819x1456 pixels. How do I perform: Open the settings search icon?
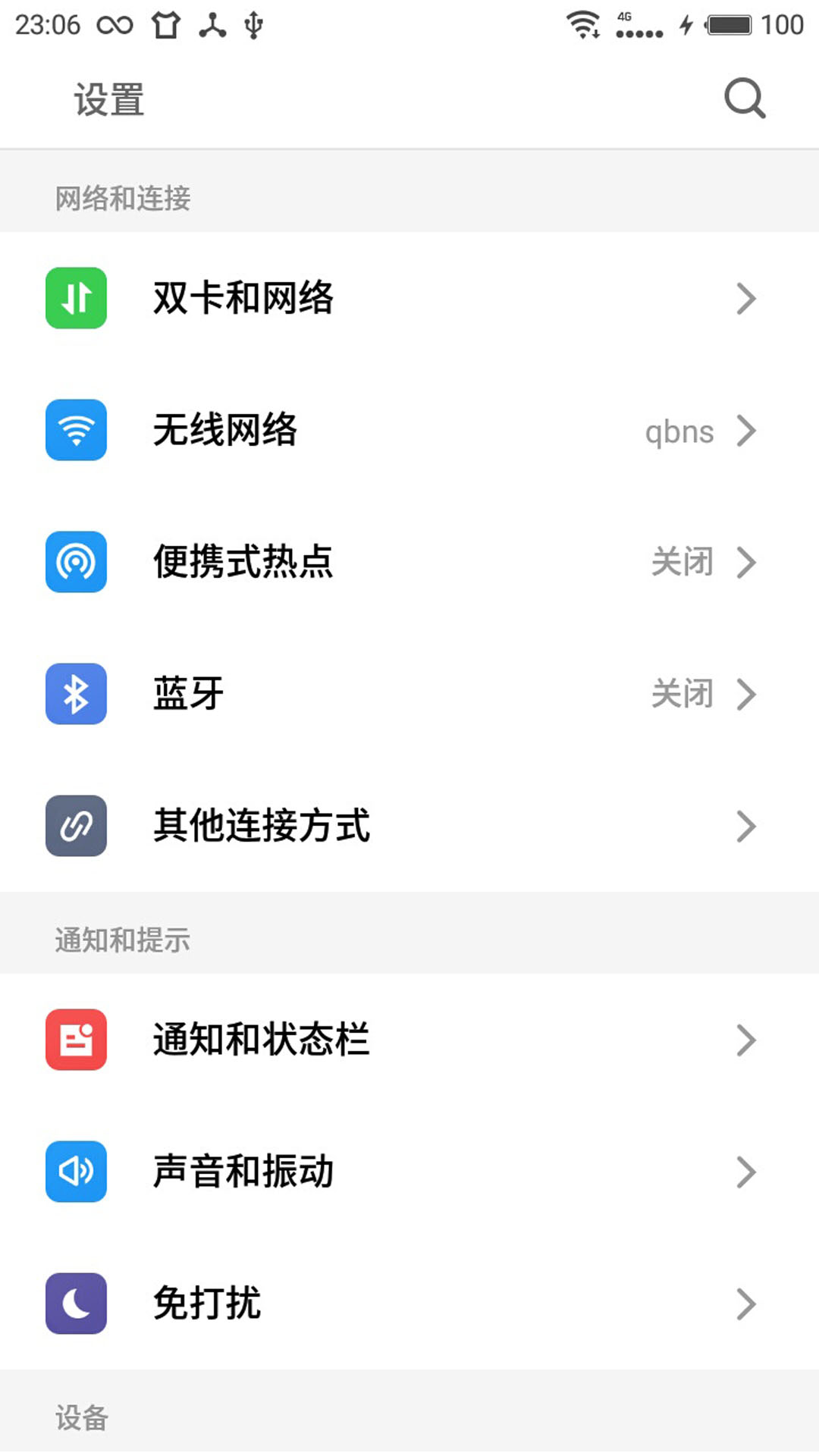[x=745, y=99]
